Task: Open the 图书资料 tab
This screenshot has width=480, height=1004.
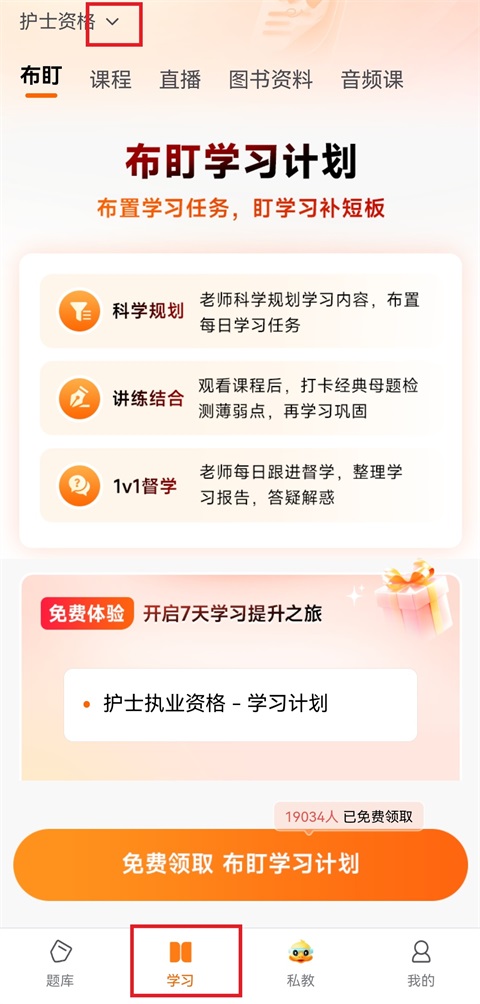Action: pyautogui.click(x=271, y=80)
